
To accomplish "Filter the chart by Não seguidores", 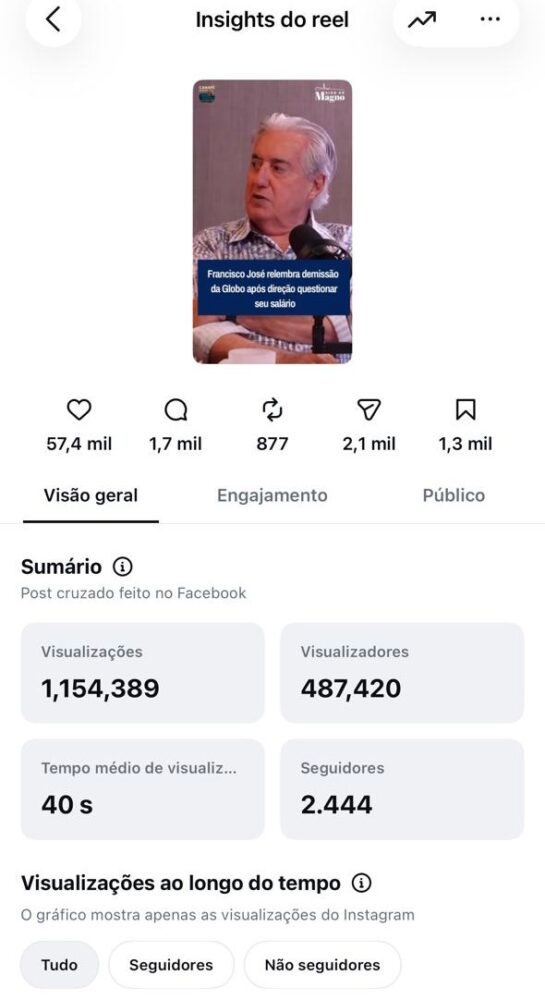I will (x=322, y=965).
